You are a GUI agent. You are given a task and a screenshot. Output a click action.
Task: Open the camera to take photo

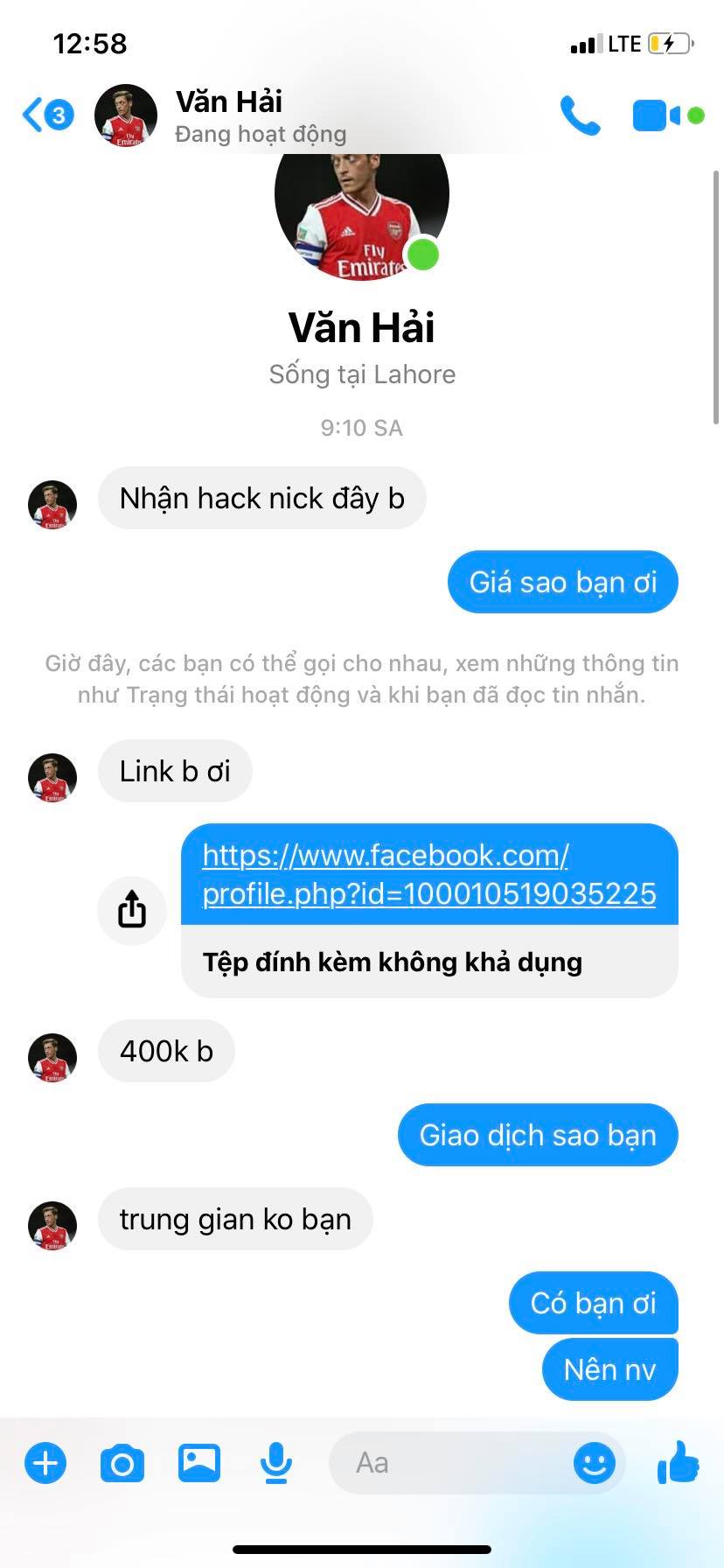click(122, 1463)
